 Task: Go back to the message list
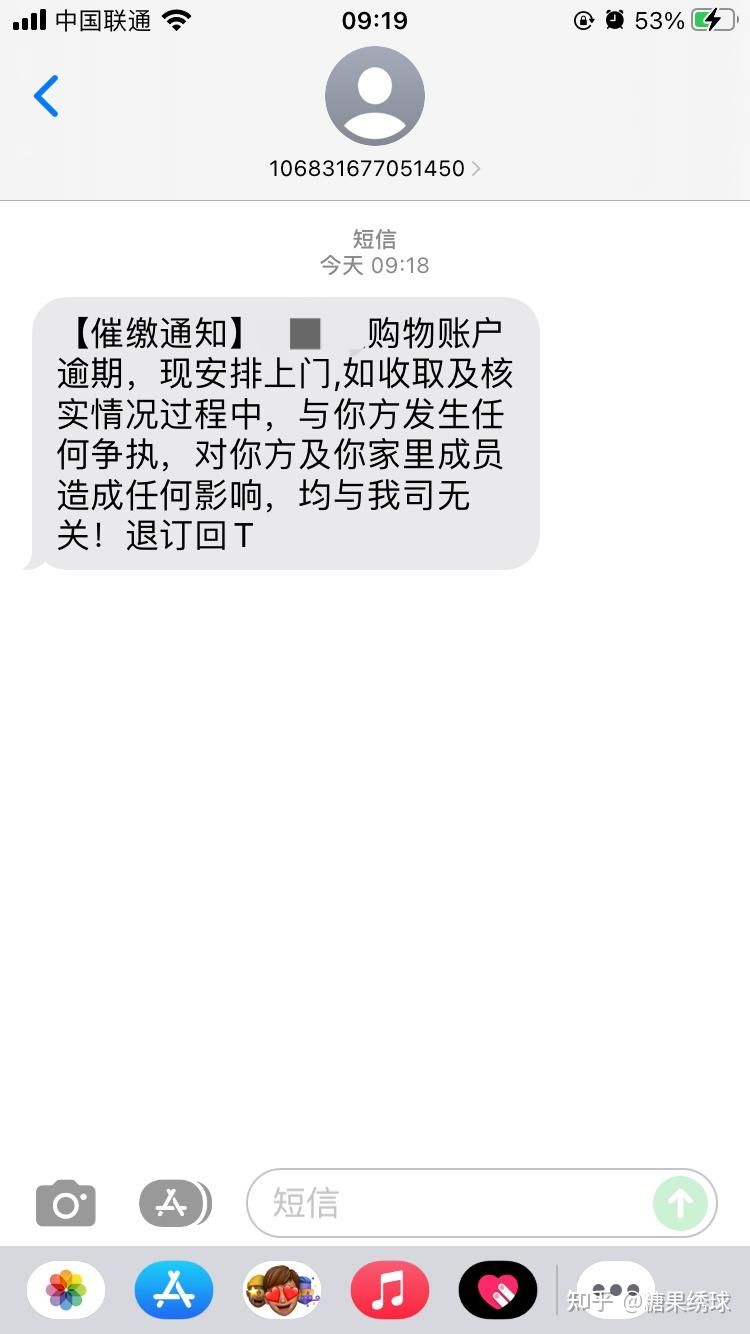click(x=46, y=97)
